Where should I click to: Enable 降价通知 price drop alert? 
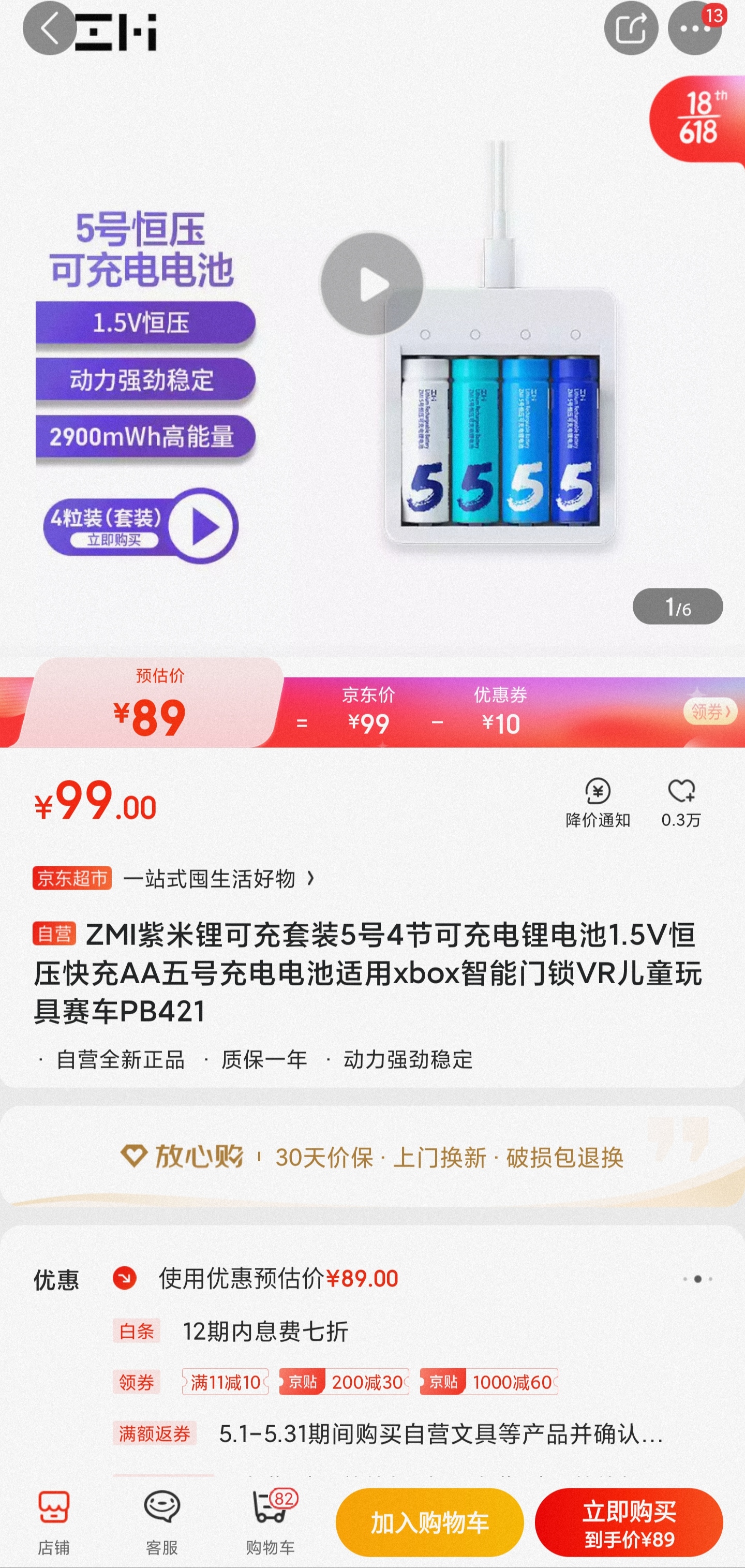[598, 803]
